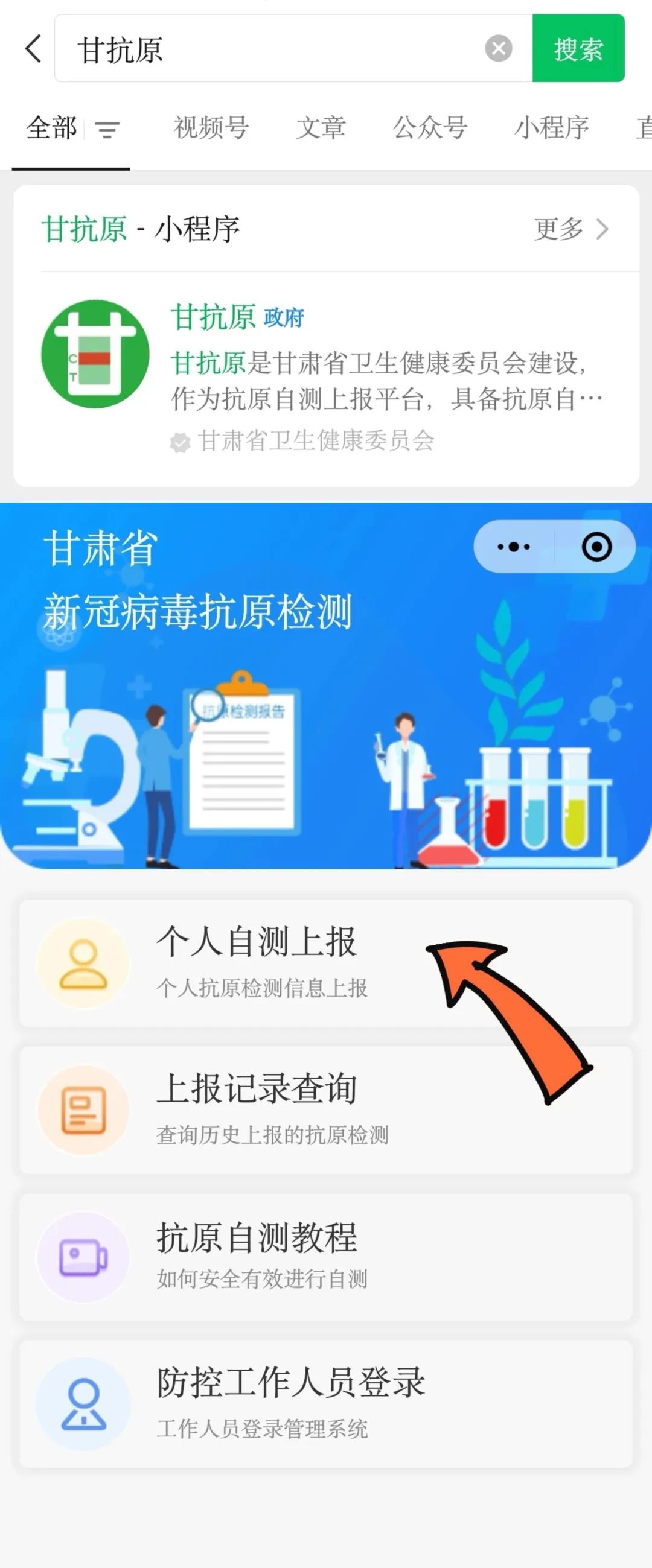This screenshot has width=652, height=1568.
Task: Switch to the 文章 tab
Action: click(321, 128)
